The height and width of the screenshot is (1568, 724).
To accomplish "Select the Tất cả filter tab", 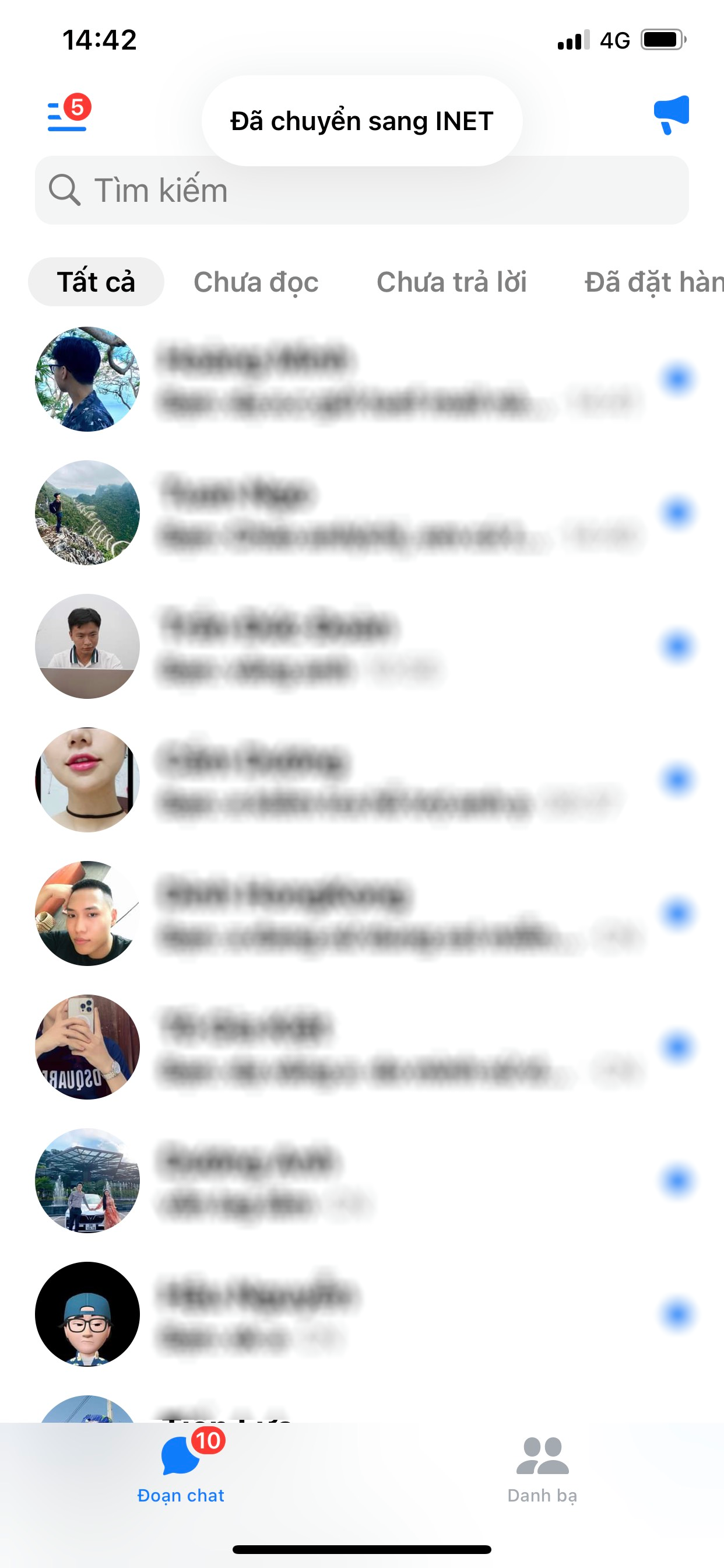I will click(96, 282).
